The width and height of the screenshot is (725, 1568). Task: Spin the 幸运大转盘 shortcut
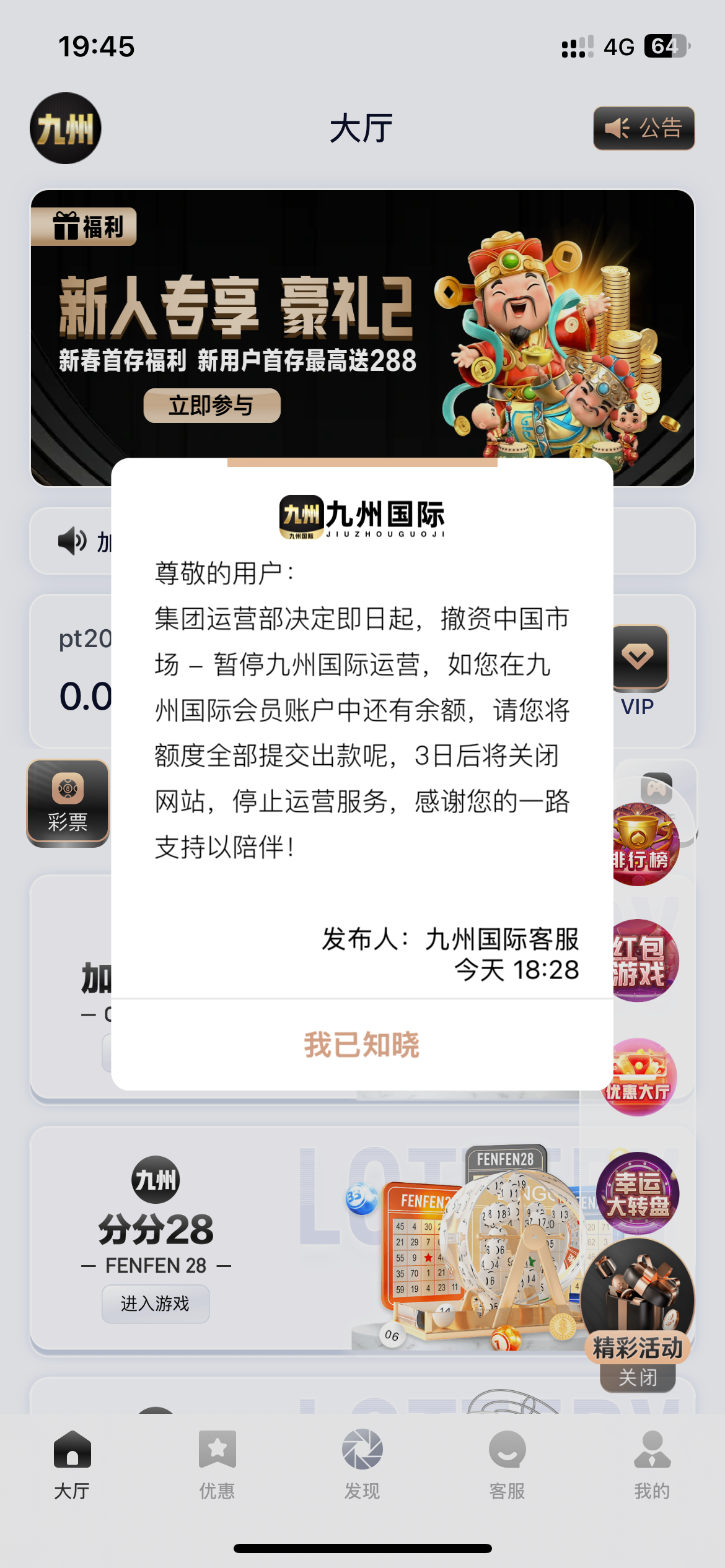(638, 1194)
